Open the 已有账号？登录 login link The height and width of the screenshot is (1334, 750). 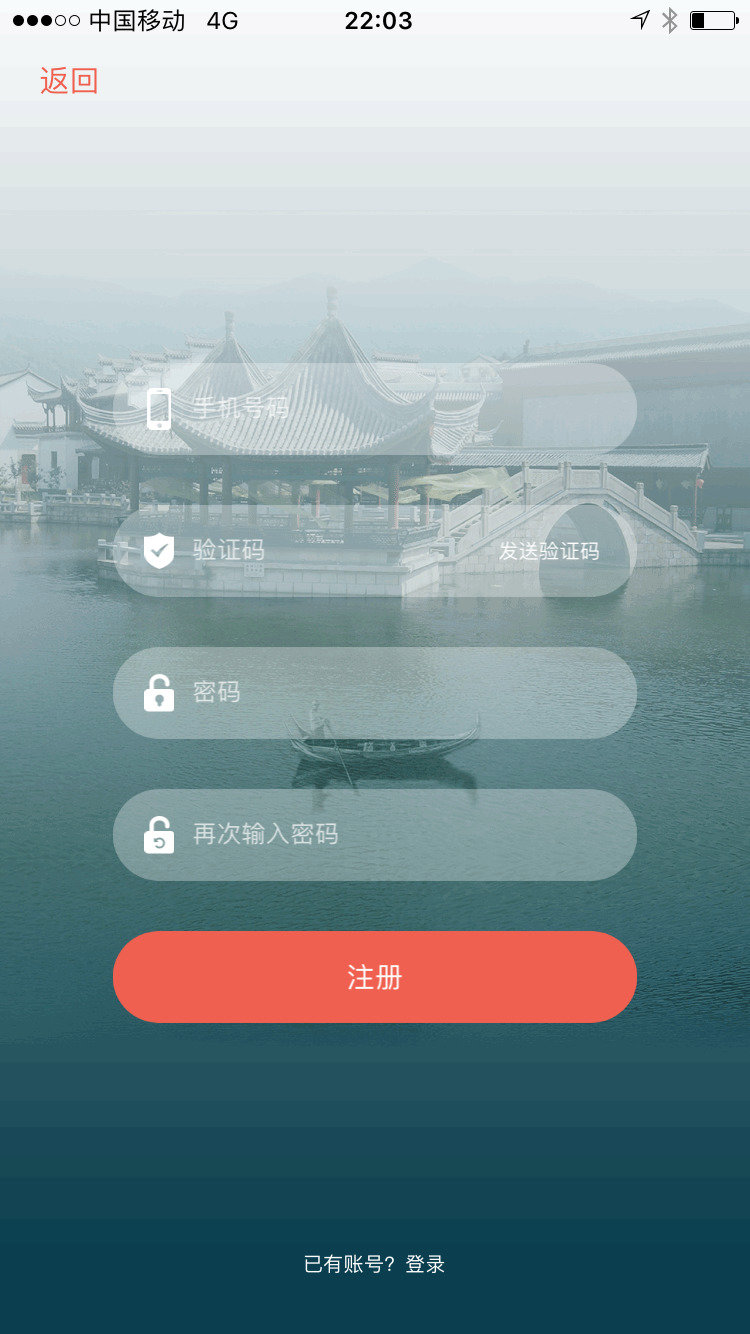(x=375, y=1264)
